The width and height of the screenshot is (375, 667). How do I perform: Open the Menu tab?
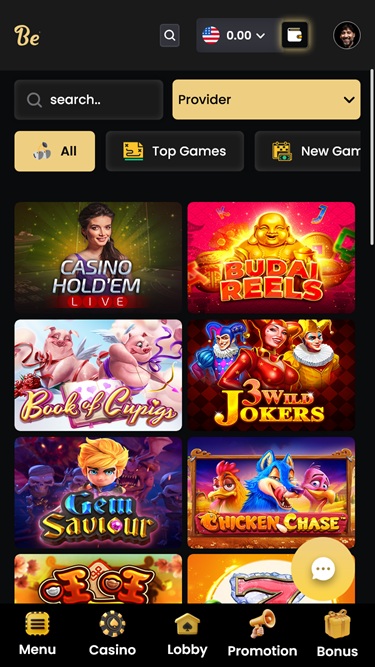coord(37,634)
